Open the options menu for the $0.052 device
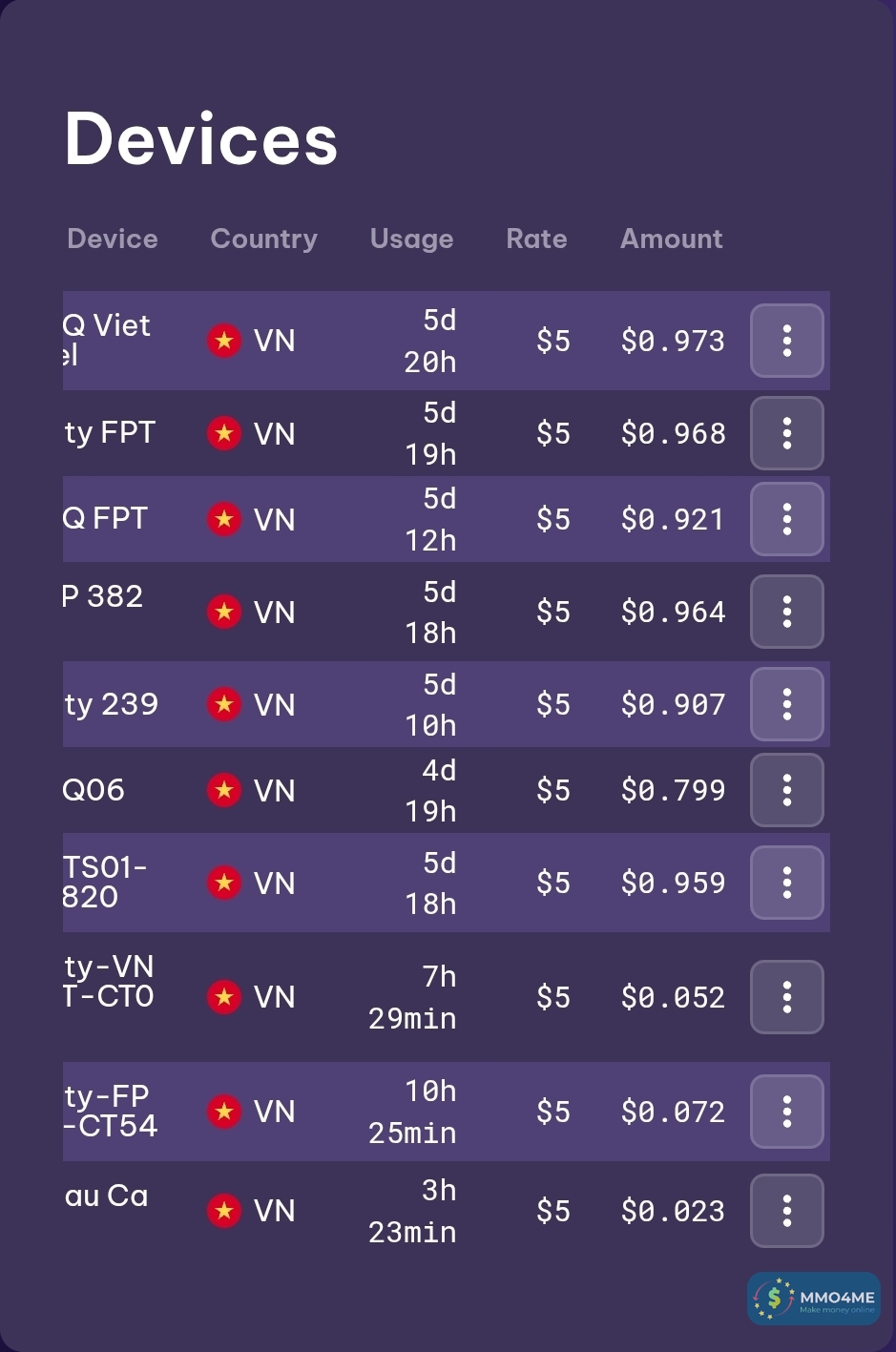The height and width of the screenshot is (1352, 896). (786, 997)
